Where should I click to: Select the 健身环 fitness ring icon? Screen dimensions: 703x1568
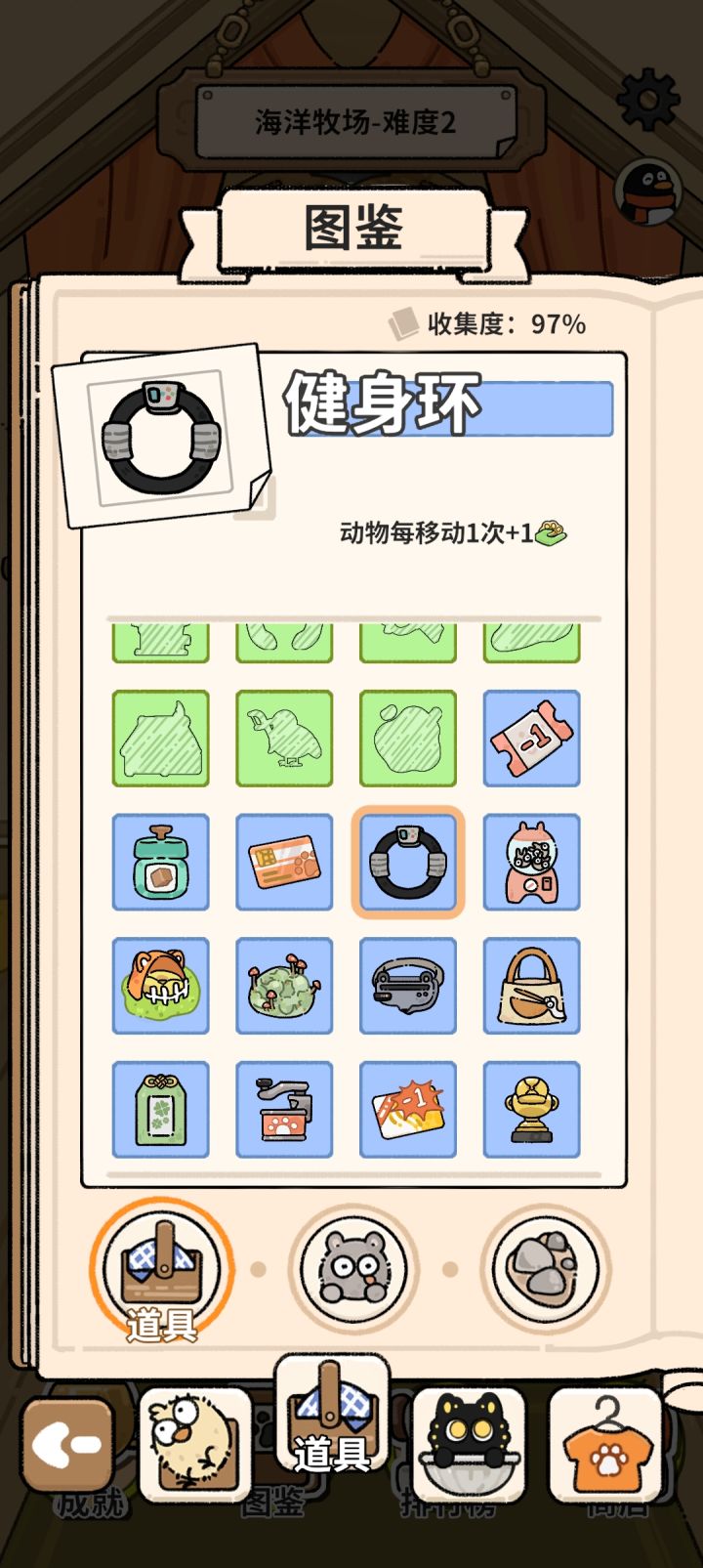[407, 863]
